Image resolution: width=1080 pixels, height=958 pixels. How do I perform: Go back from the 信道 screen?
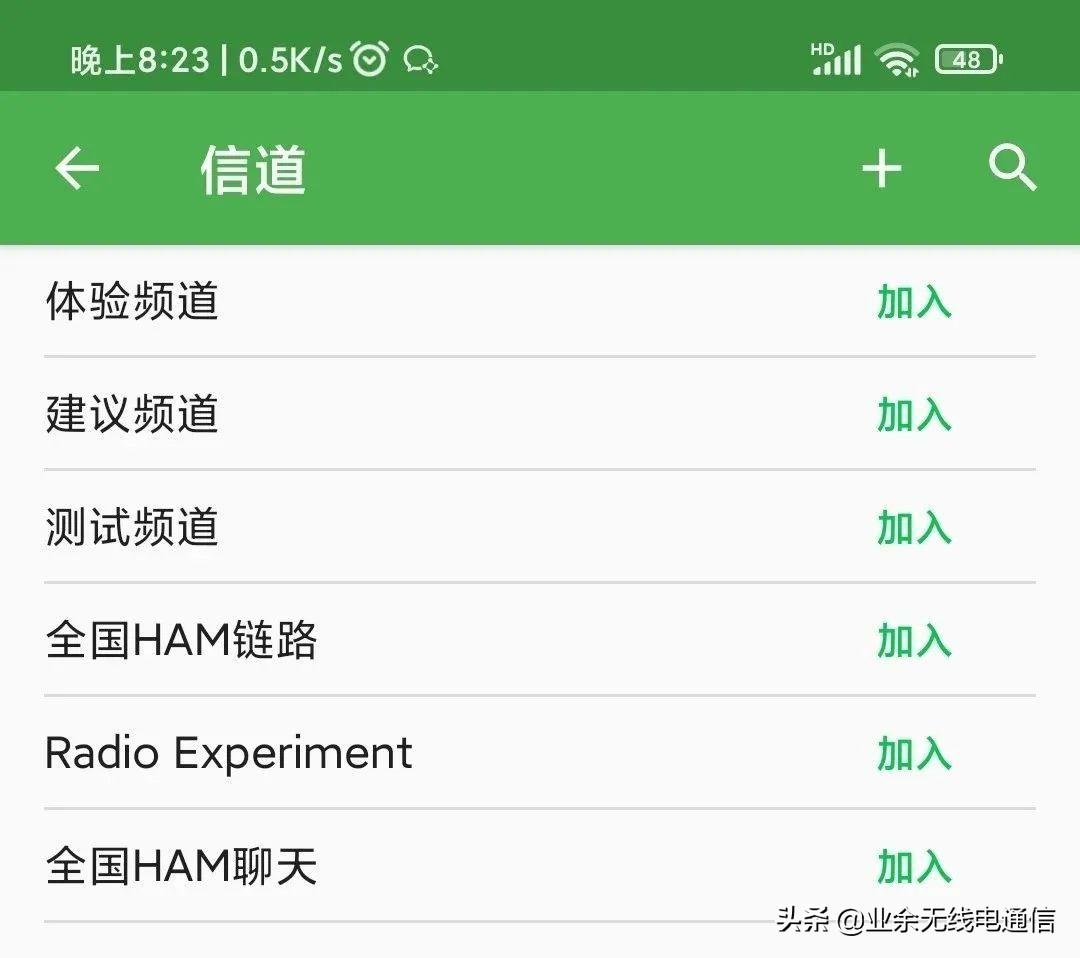pos(77,168)
